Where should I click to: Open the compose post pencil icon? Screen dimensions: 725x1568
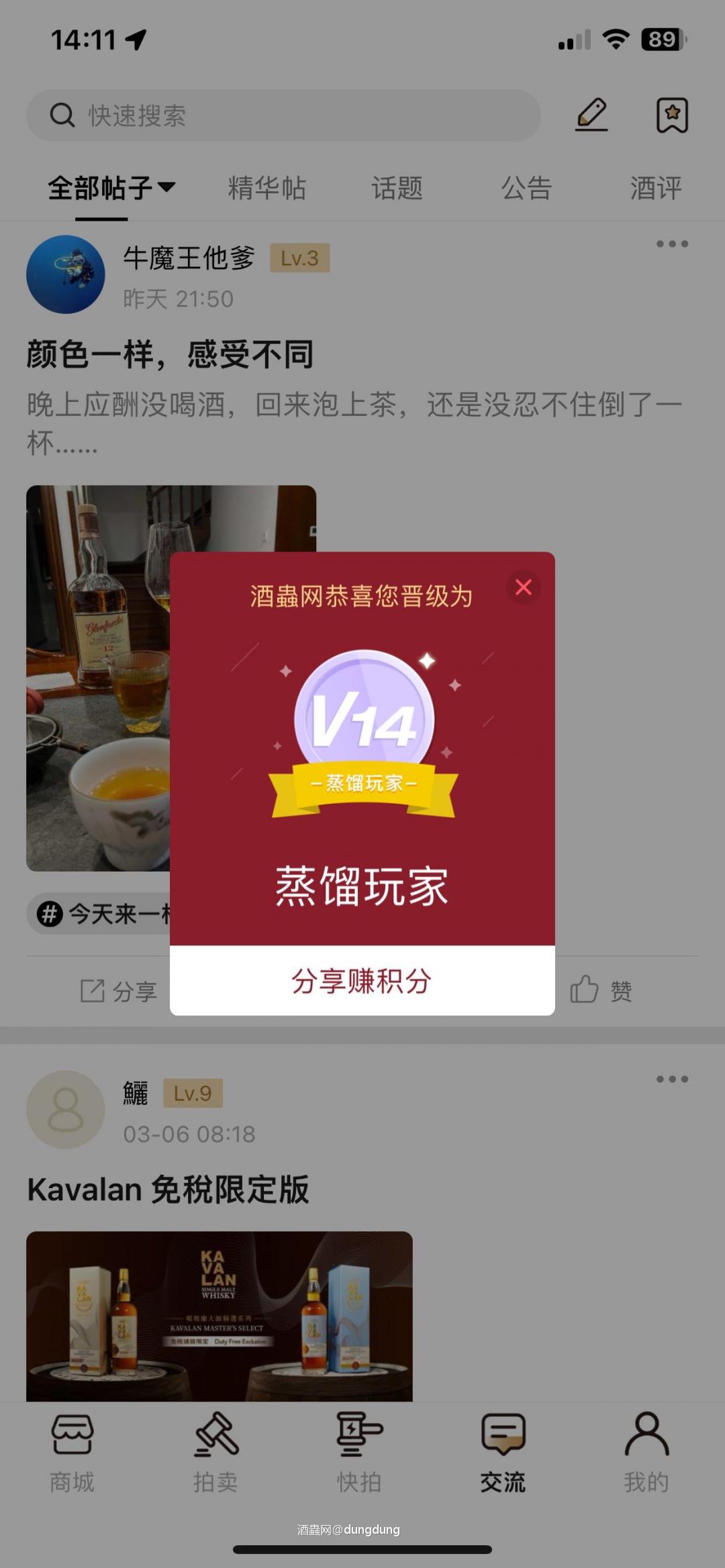pyautogui.click(x=590, y=114)
